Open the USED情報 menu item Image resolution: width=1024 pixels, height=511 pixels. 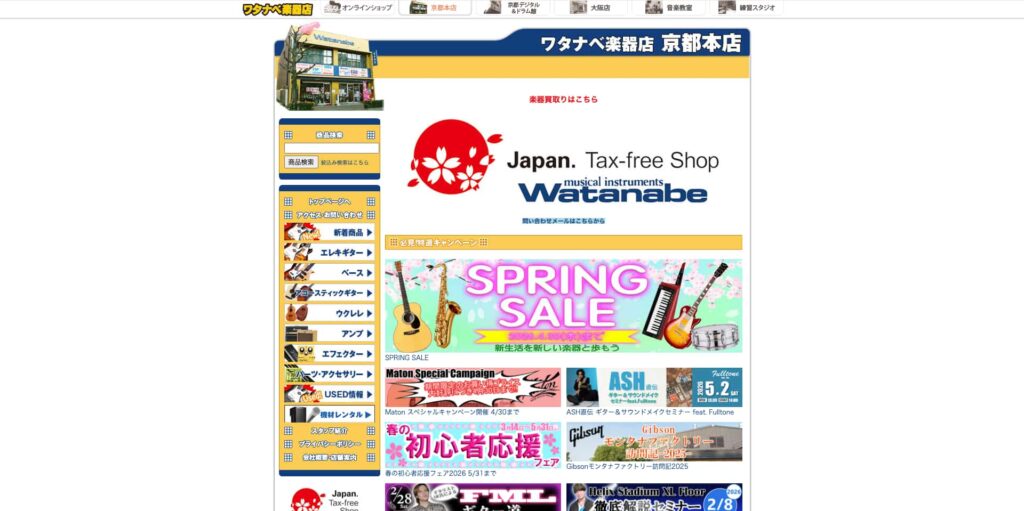tap(330, 394)
